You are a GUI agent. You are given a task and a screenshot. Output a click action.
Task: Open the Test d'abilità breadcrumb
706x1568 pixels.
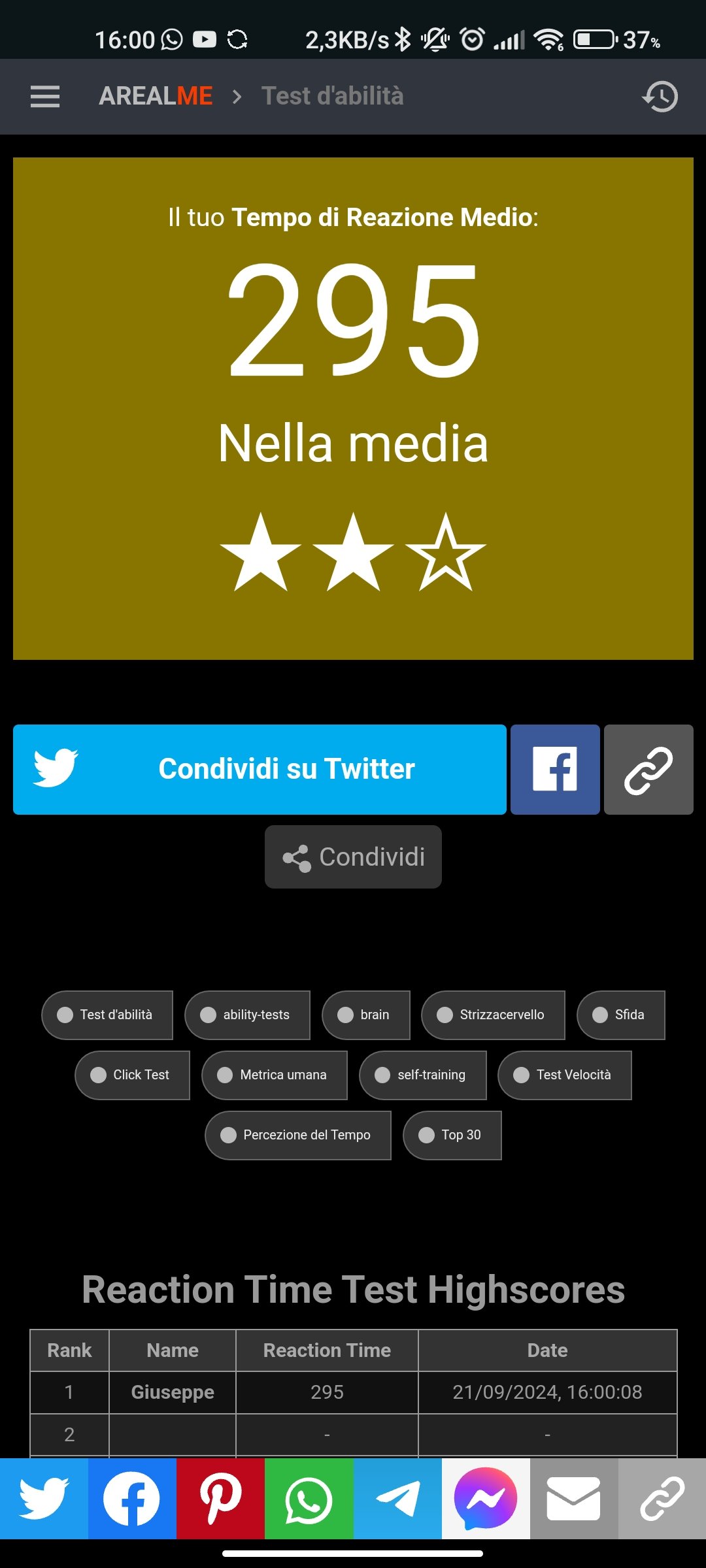(333, 96)
